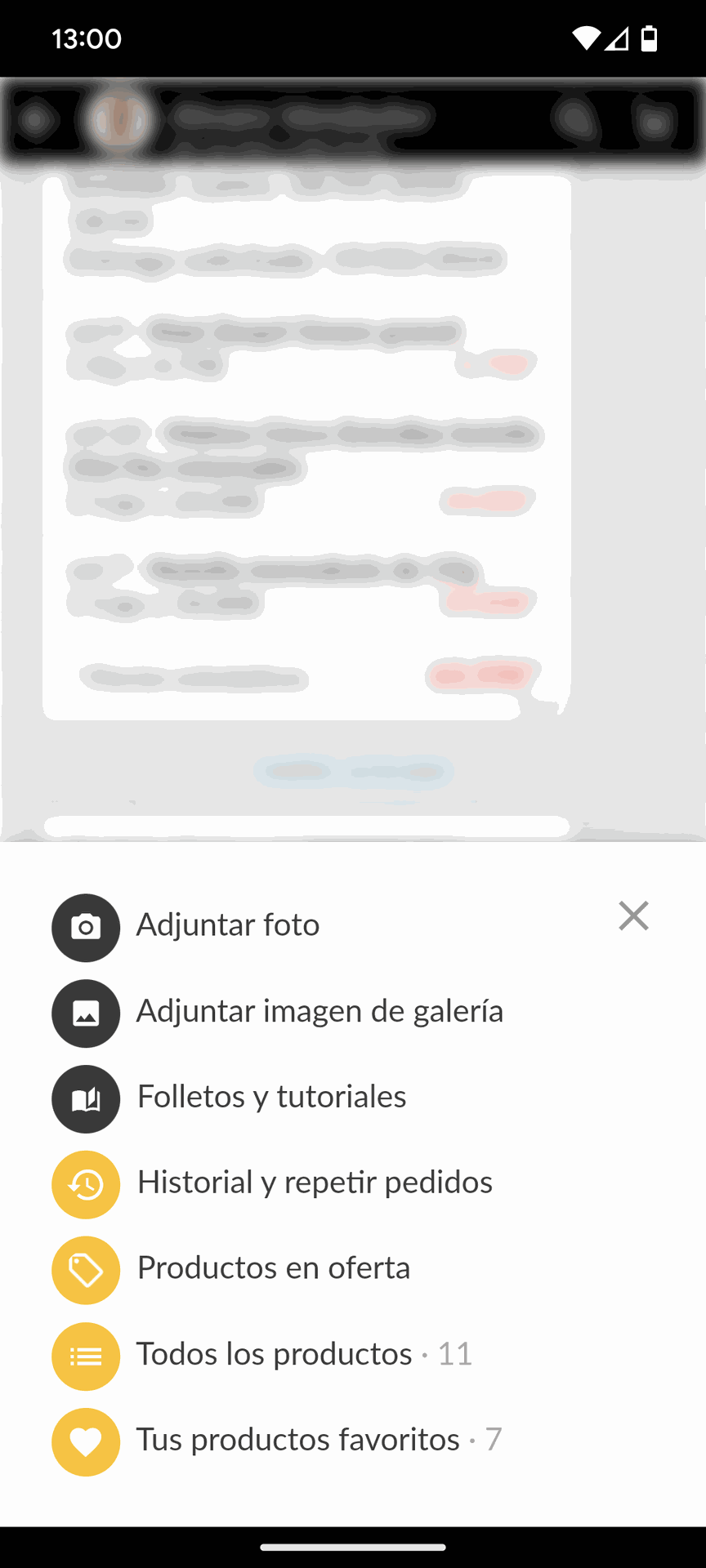Image resolution: width=706 pixels, height=1568 pixels.
Task: Open Historial y repetir pedidos
Action: (314, 1183)
